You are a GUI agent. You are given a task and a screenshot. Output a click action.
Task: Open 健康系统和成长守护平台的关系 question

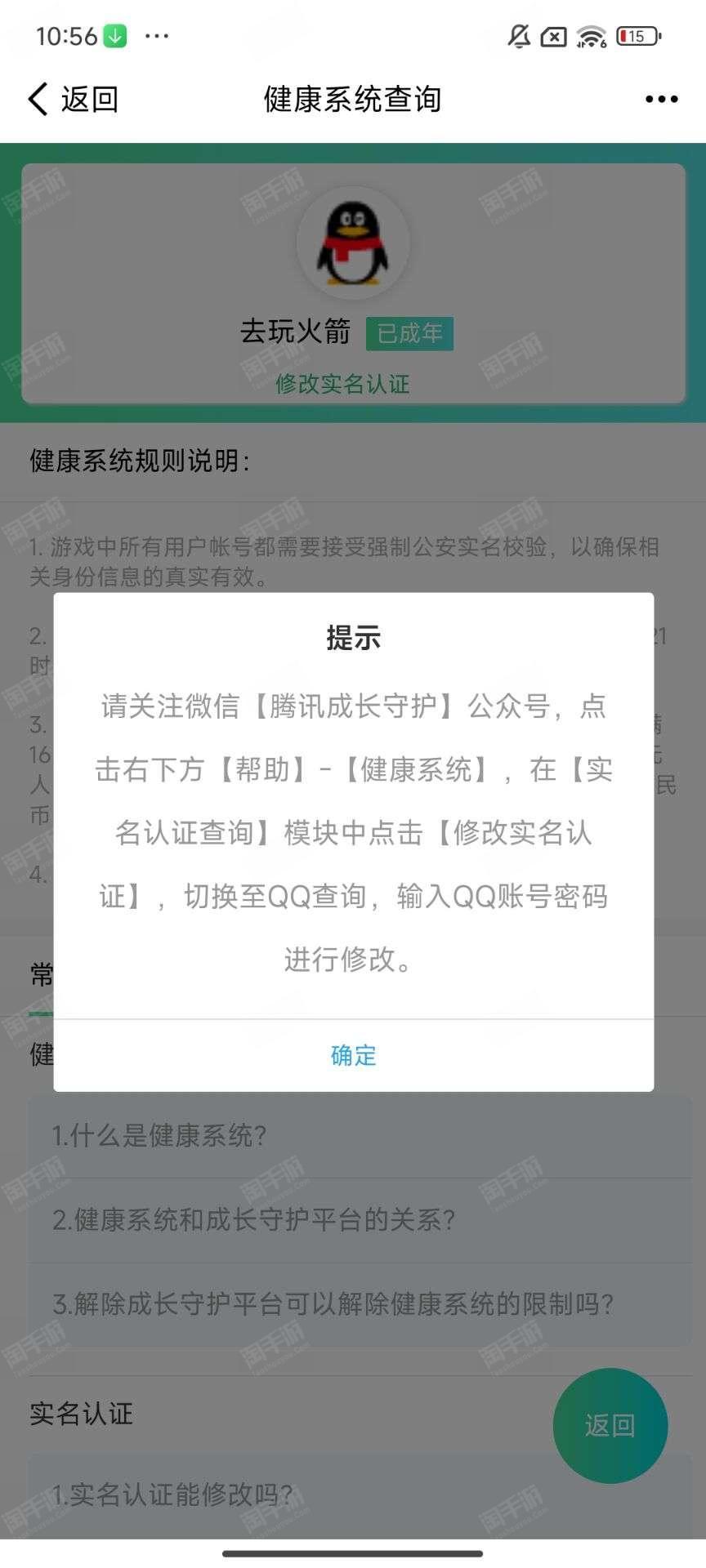(360, 1220)
